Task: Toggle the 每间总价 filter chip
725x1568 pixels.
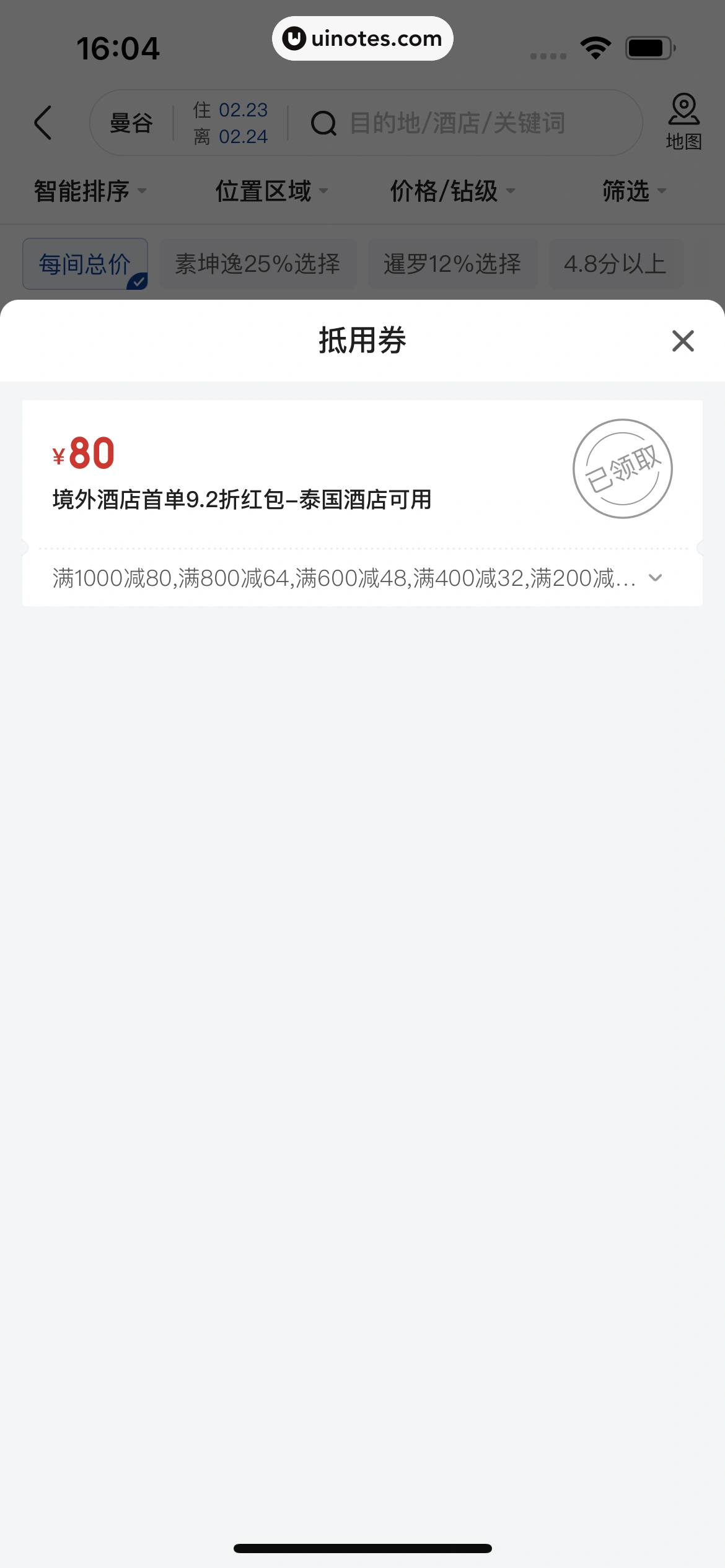Action: tap(84, 264)
